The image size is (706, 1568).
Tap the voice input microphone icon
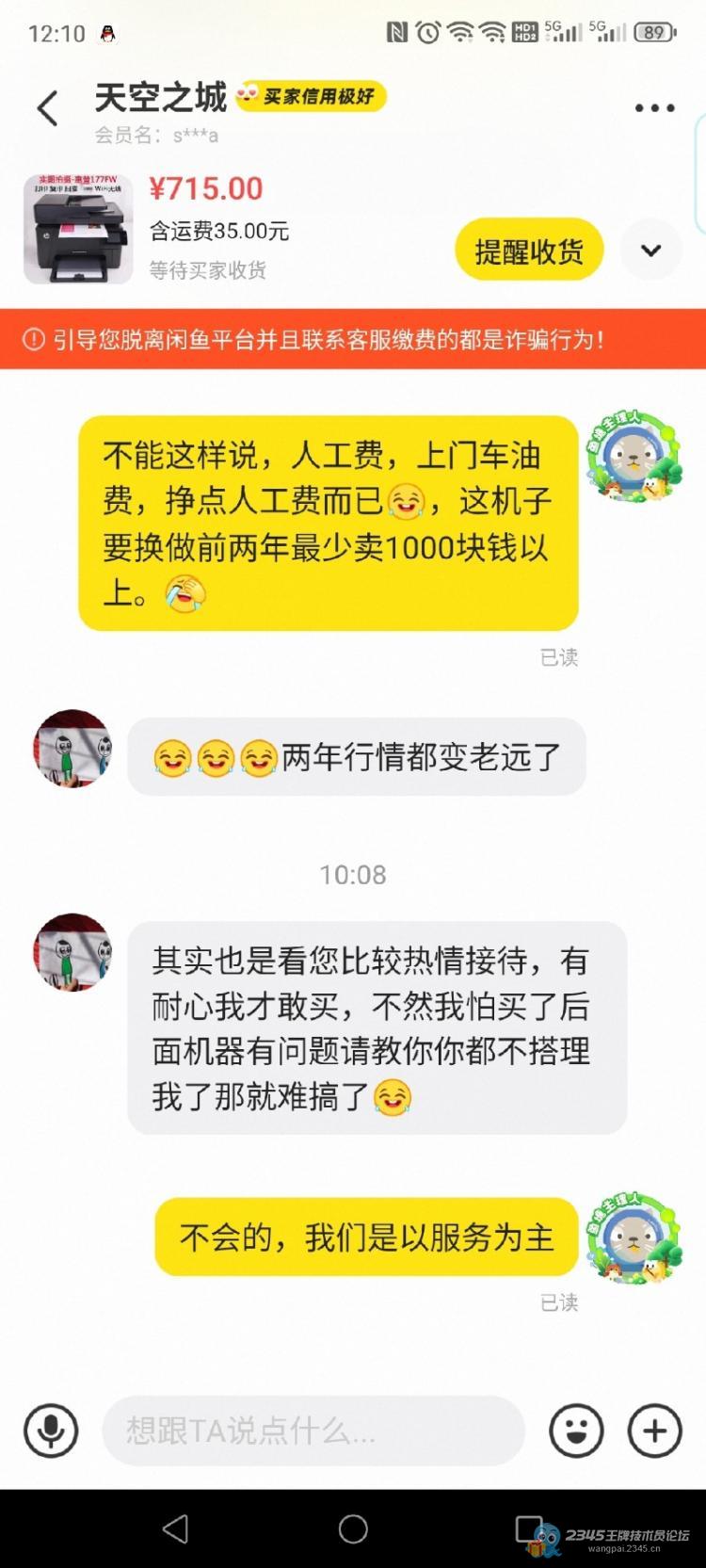pyautogui.click(x=51, y=1431)
